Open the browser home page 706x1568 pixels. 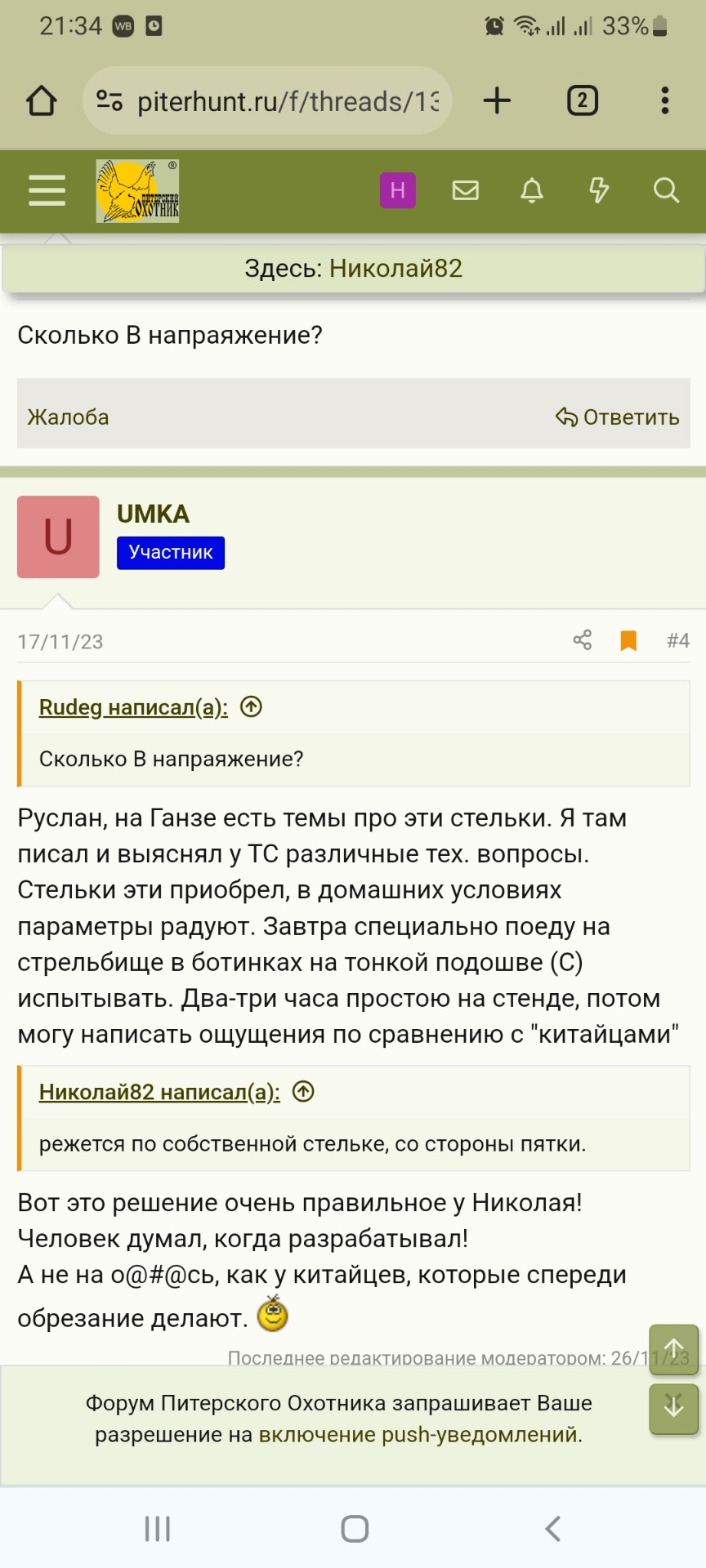[x=42, y=100]
